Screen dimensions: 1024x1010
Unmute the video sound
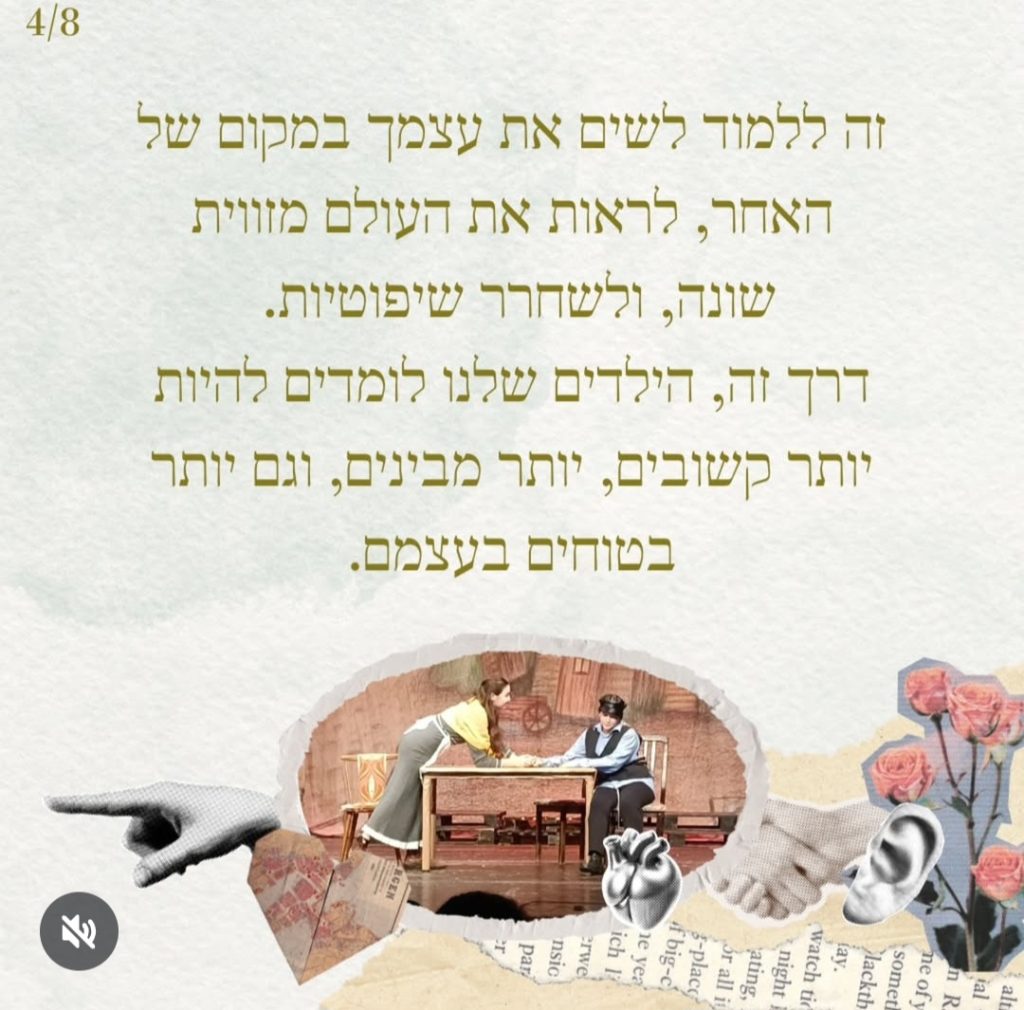(x=79, y=931)
